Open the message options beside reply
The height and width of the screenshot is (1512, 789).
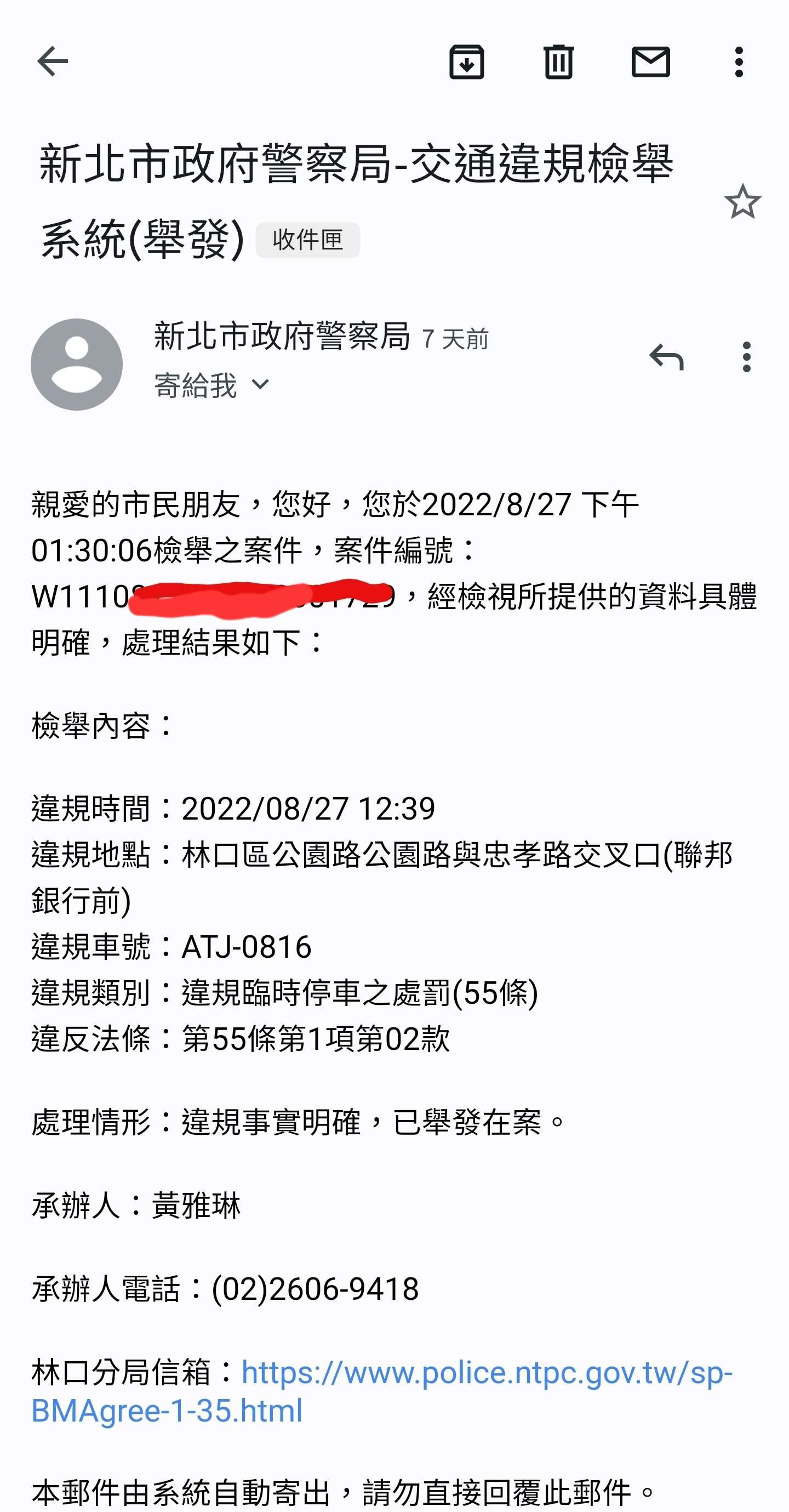coord(746,357)
